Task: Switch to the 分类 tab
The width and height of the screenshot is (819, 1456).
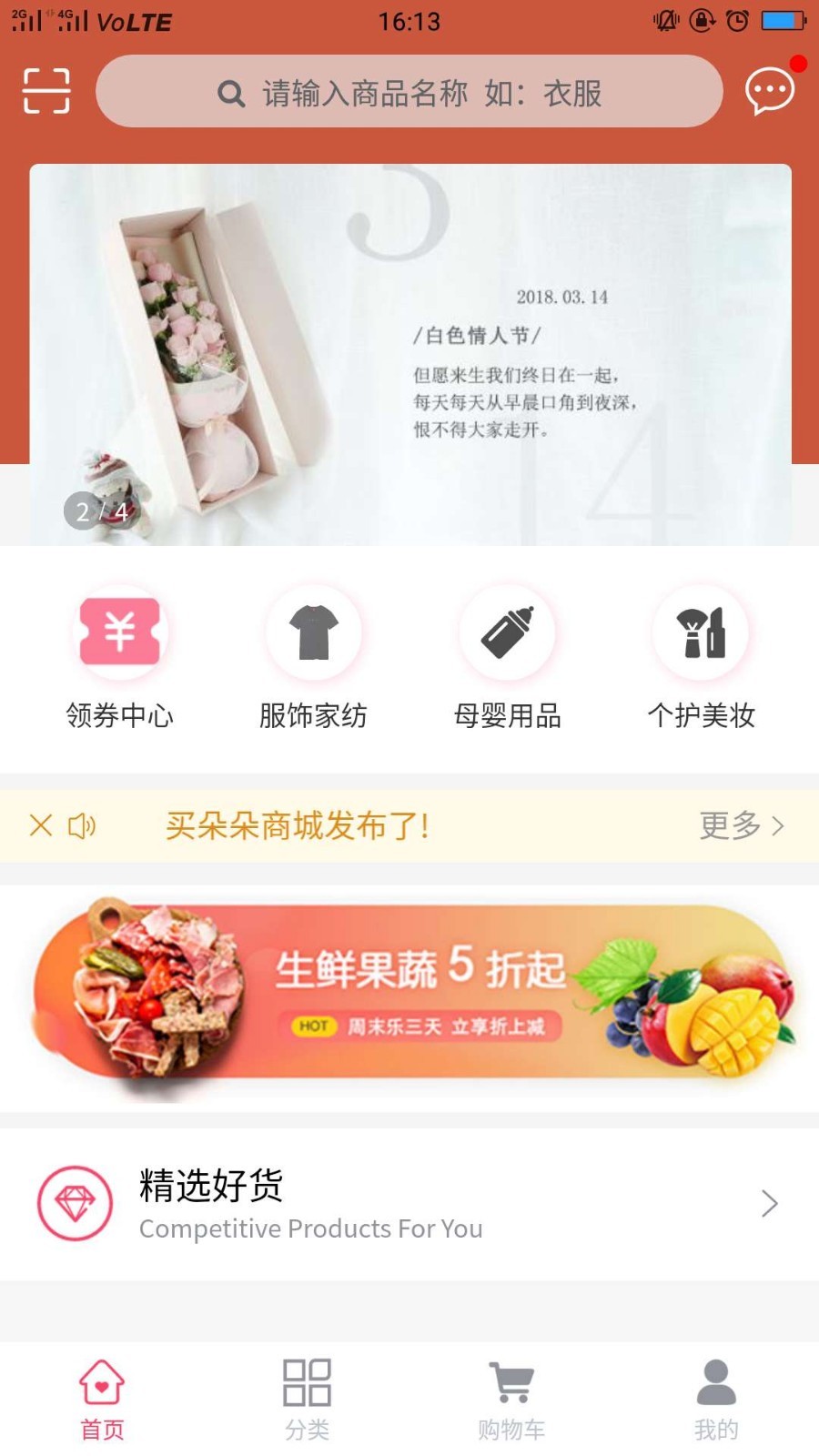Action: point(307,1400)
